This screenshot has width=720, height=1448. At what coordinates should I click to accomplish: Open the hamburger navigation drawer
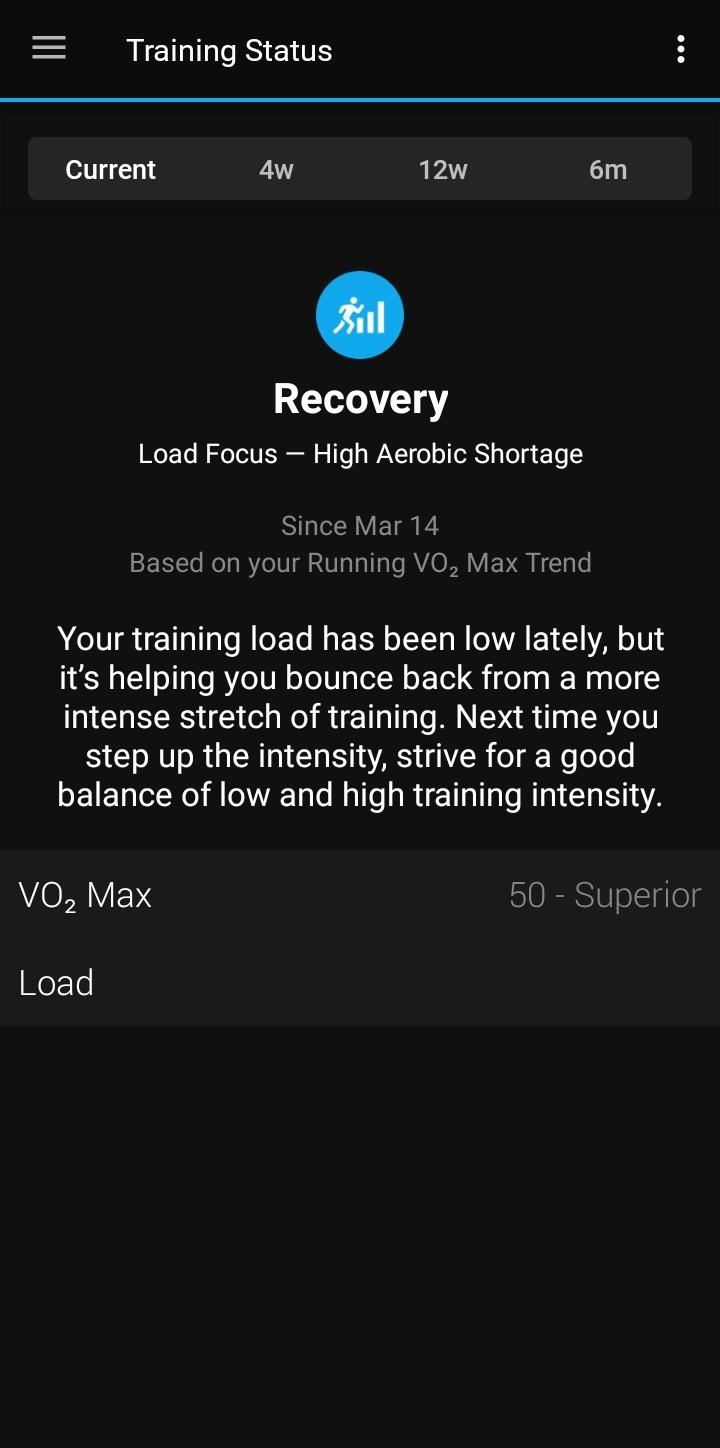pos(49,49)
